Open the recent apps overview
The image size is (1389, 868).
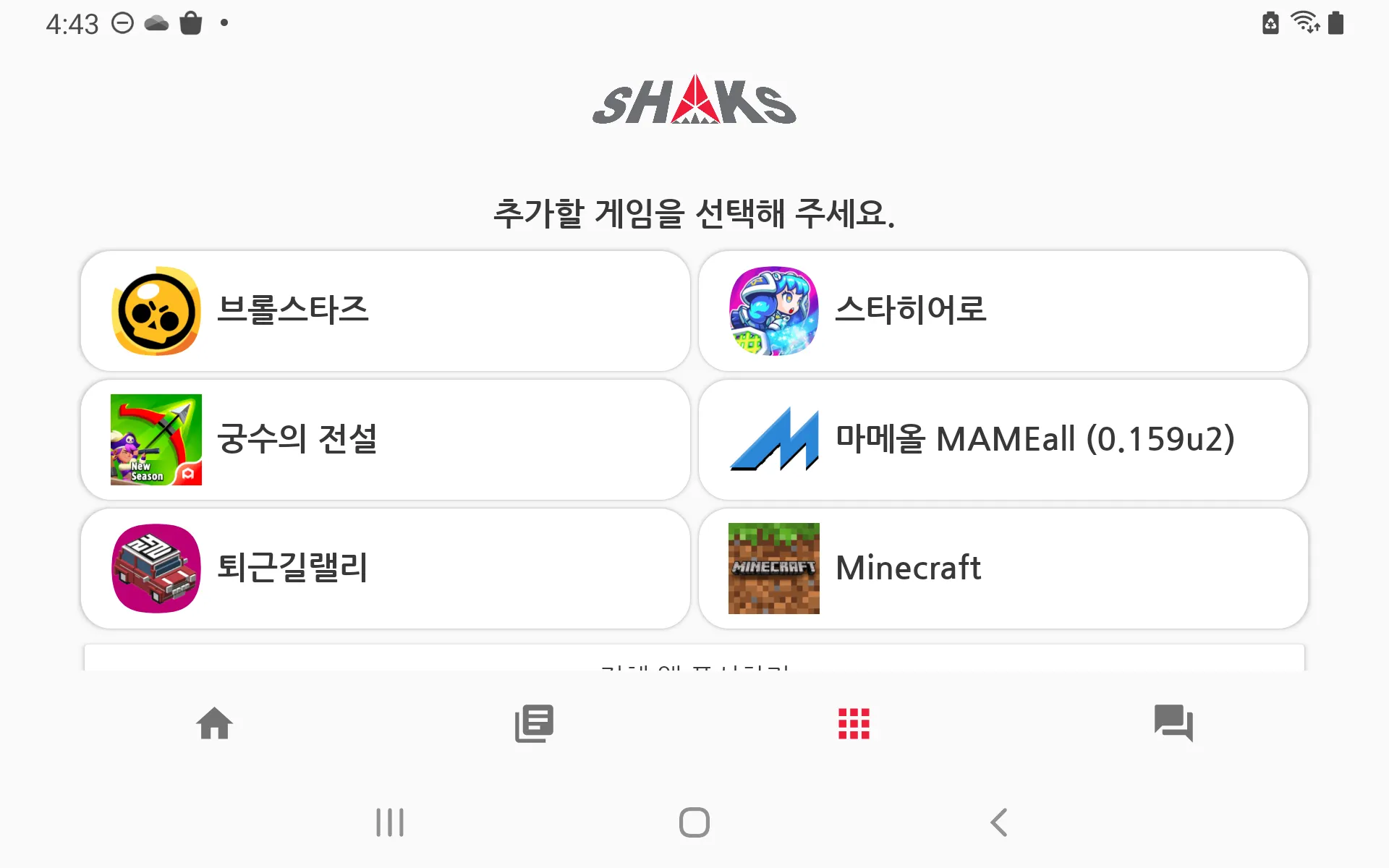click(390, 822)
